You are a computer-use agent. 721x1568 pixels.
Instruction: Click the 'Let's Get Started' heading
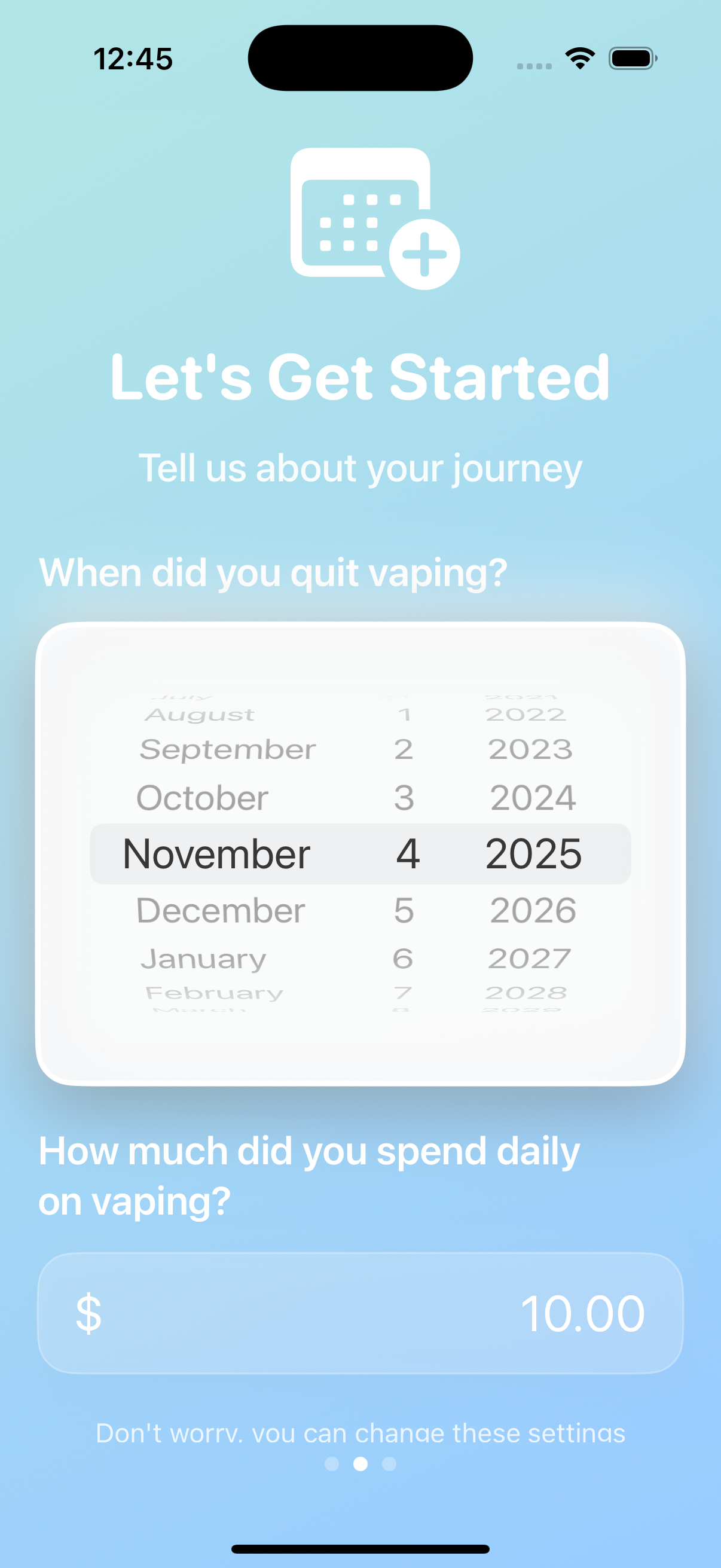click(x=360, y=379)
